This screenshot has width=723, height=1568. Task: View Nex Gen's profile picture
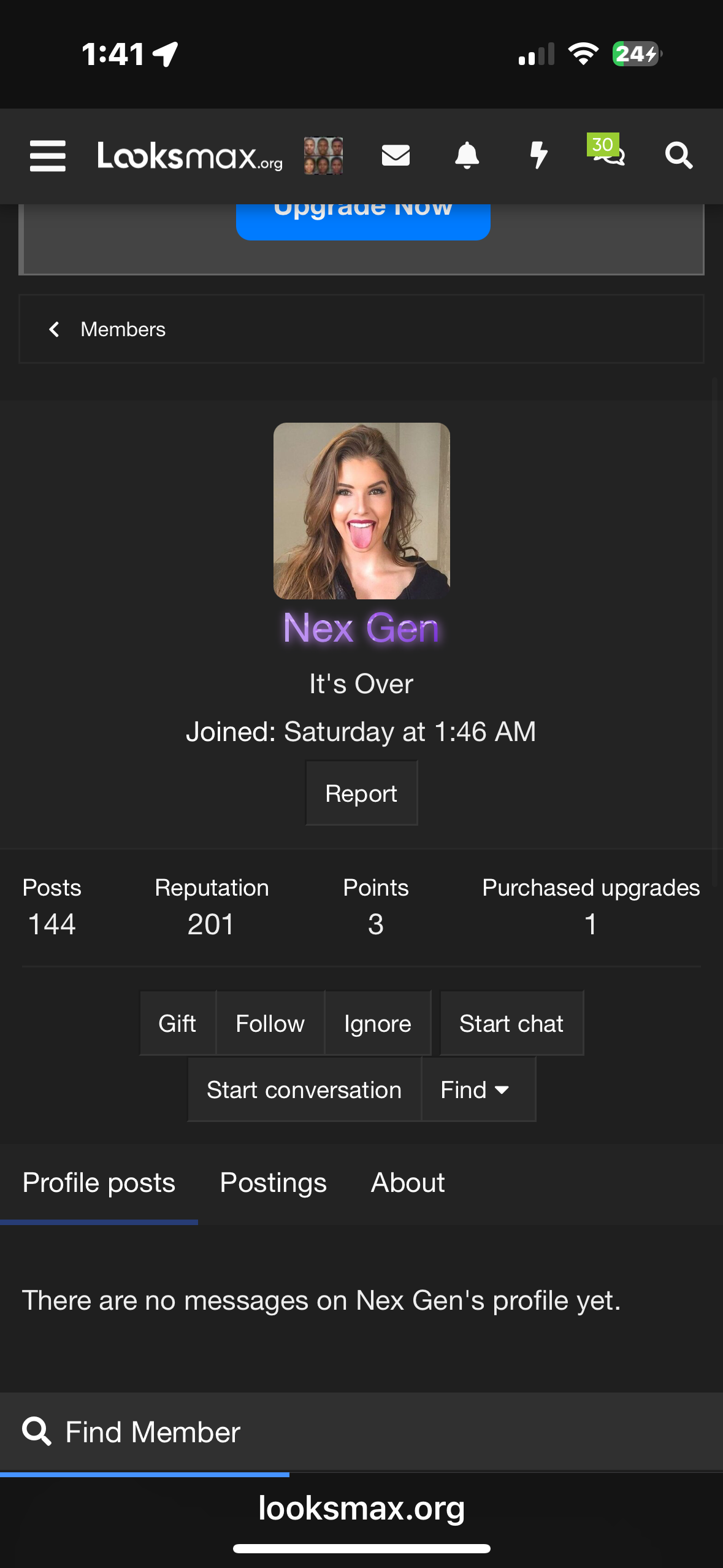361,510
